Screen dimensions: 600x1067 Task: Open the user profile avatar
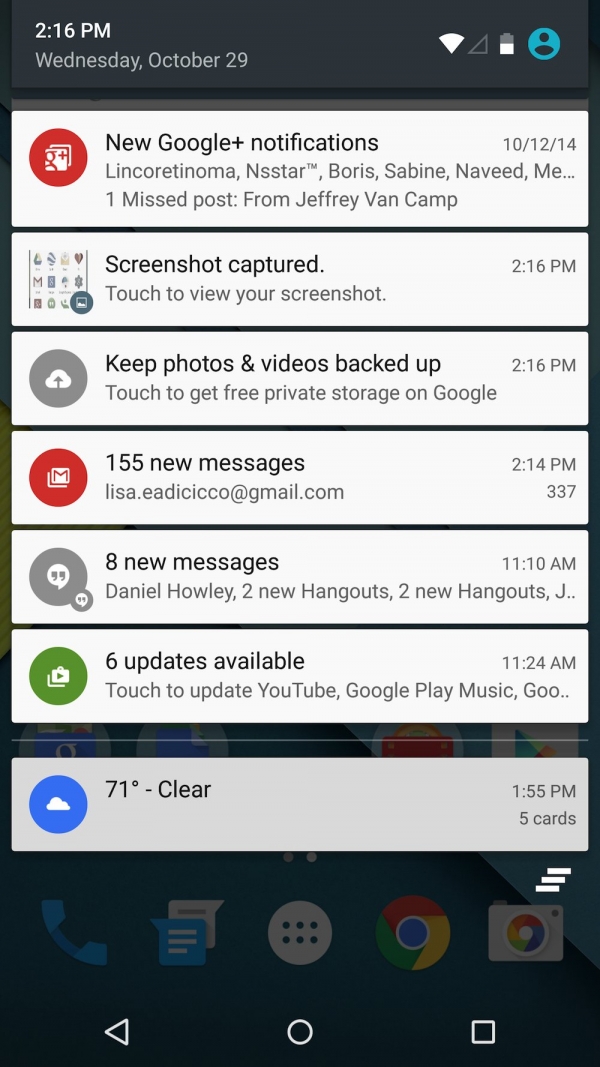pyautogui.click(x=544, y=43)
